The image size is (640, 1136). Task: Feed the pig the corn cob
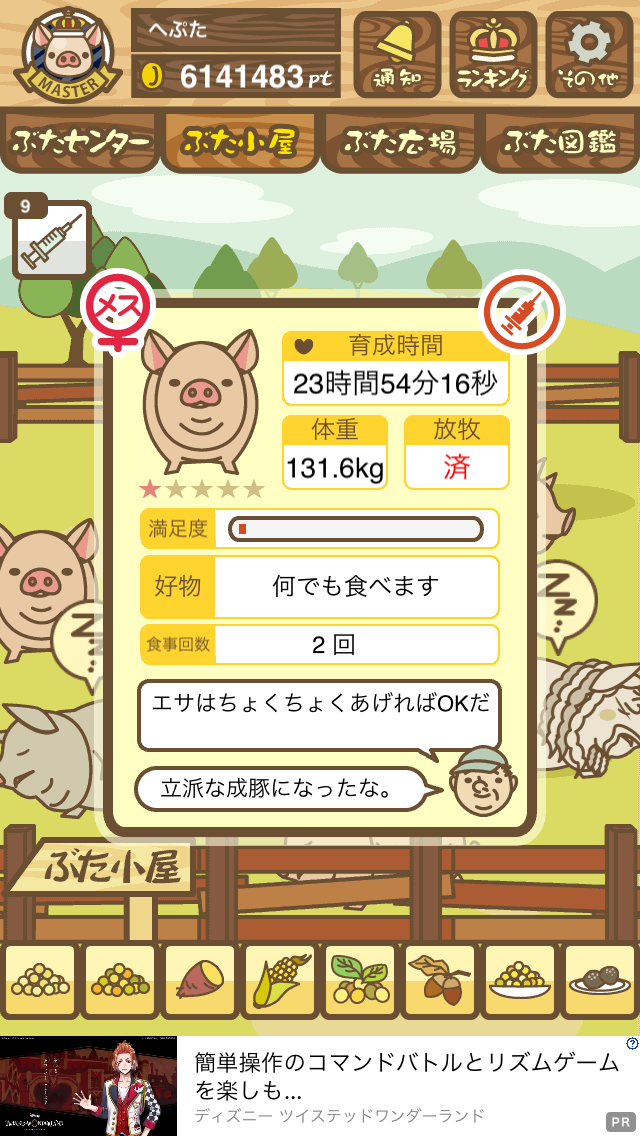(280, 981)
